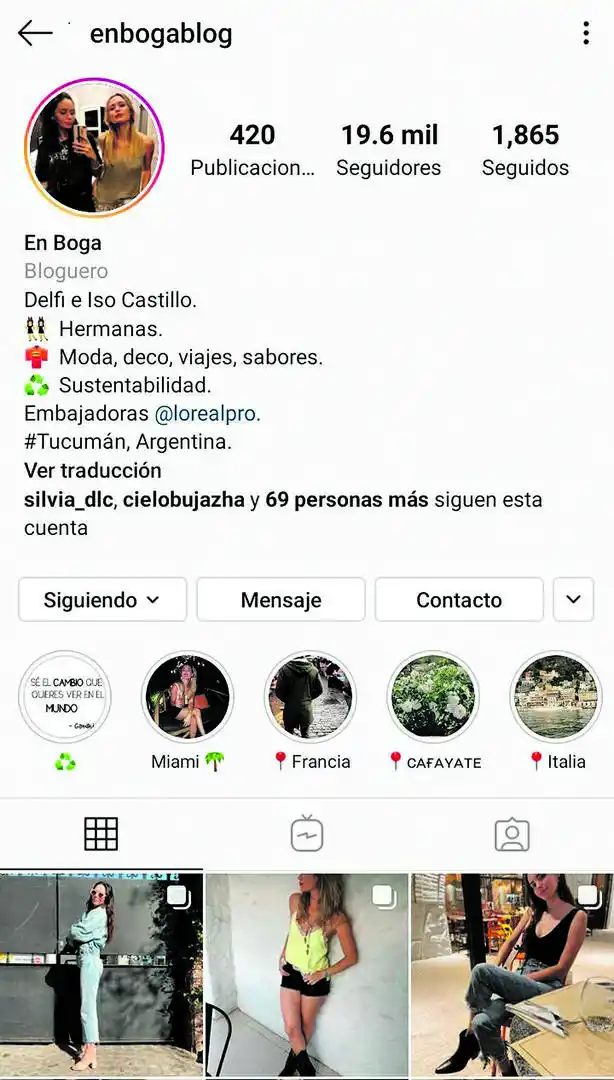This screenshot has height=1080, width=614.
Task: Go back using the arrow icon
Action: point(35,33)
